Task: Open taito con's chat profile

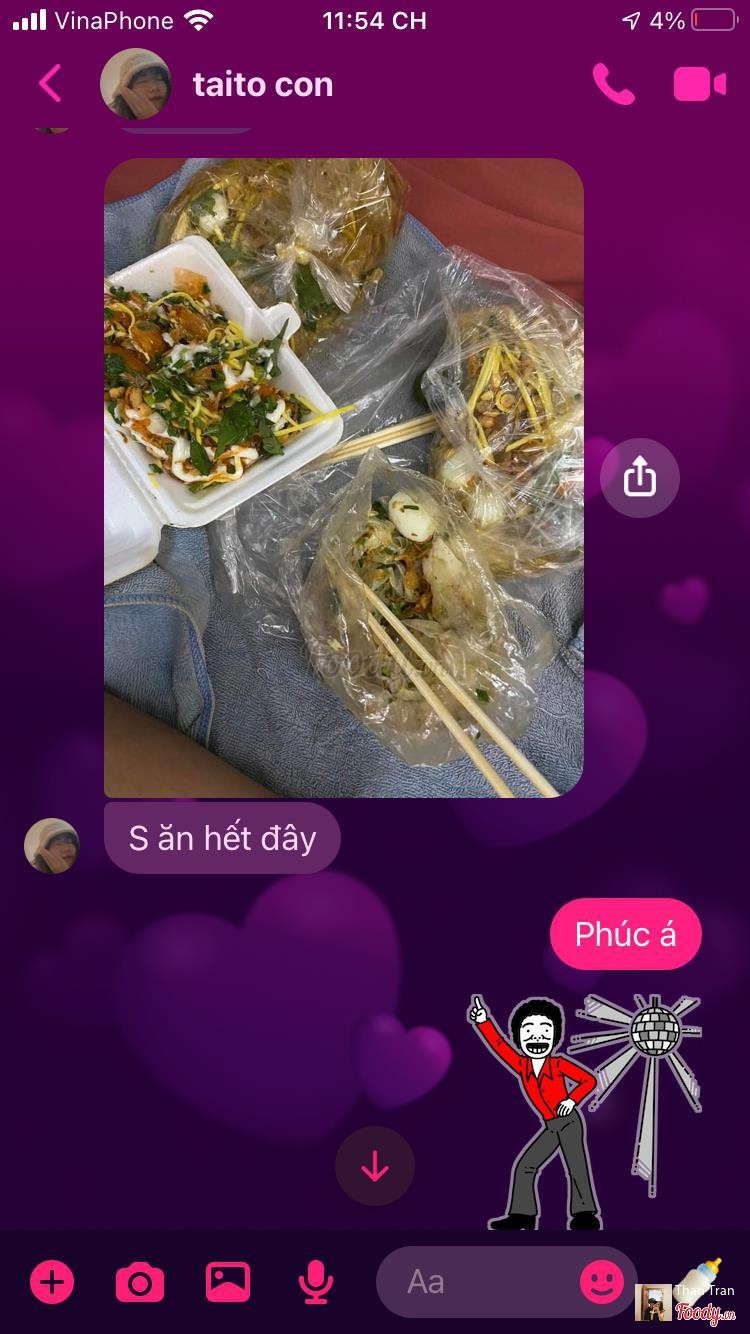Action: point(262,85)
